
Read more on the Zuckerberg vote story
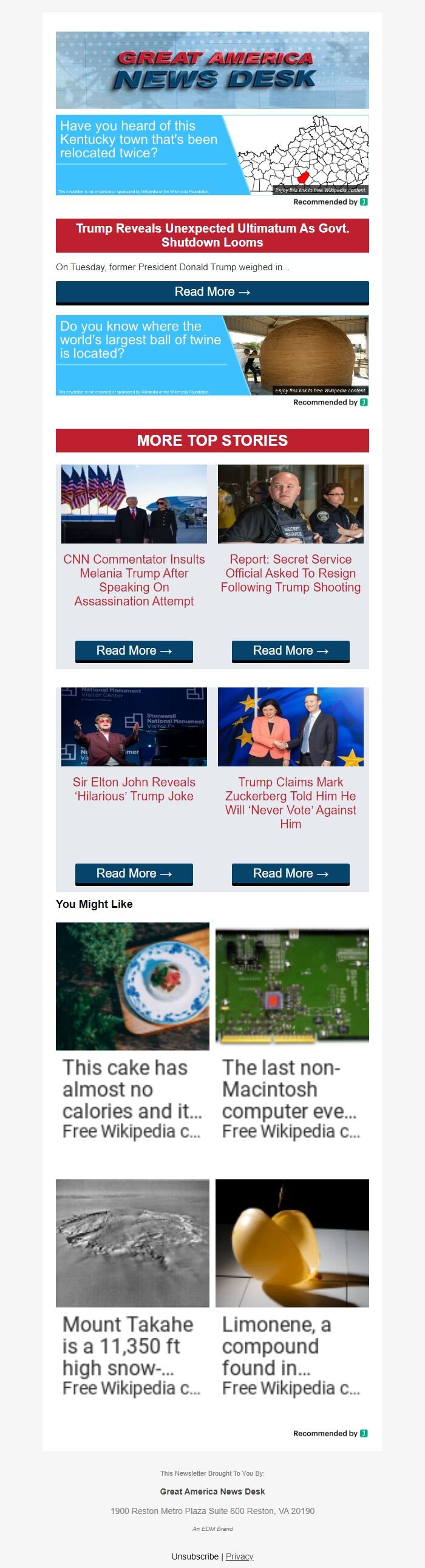(290, 873)
